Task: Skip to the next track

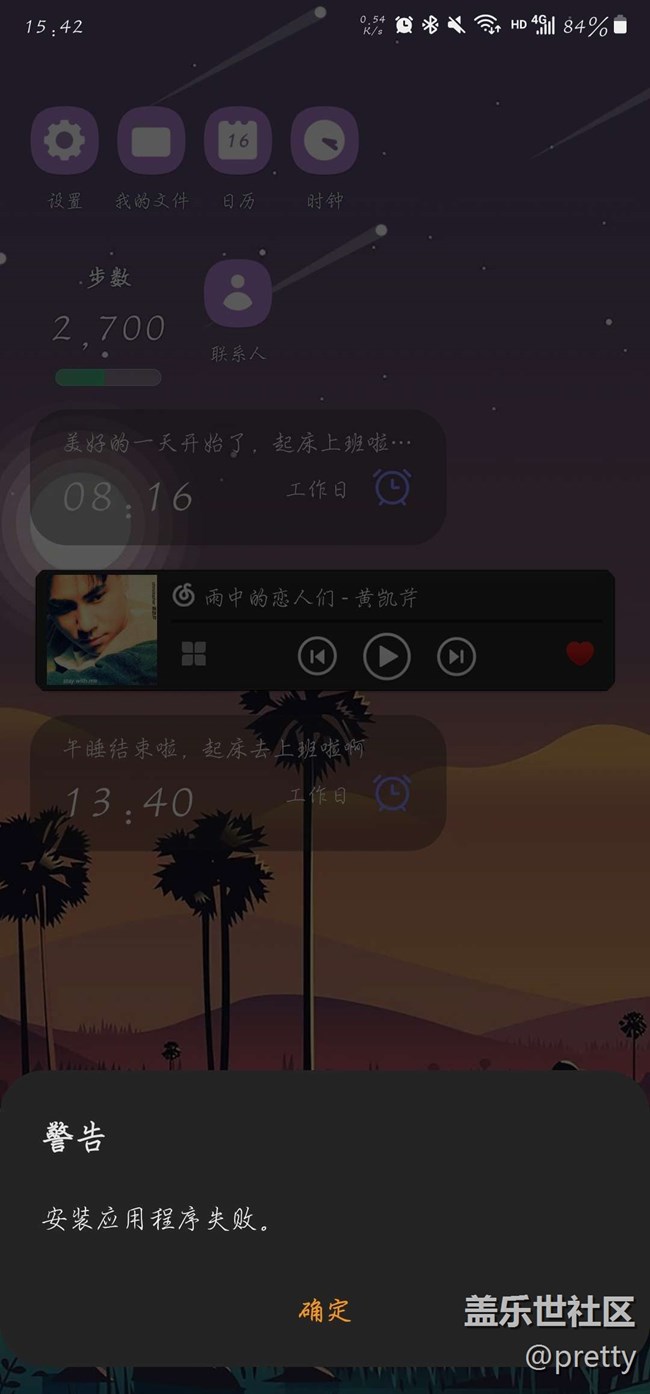Action: coord(456,656)
